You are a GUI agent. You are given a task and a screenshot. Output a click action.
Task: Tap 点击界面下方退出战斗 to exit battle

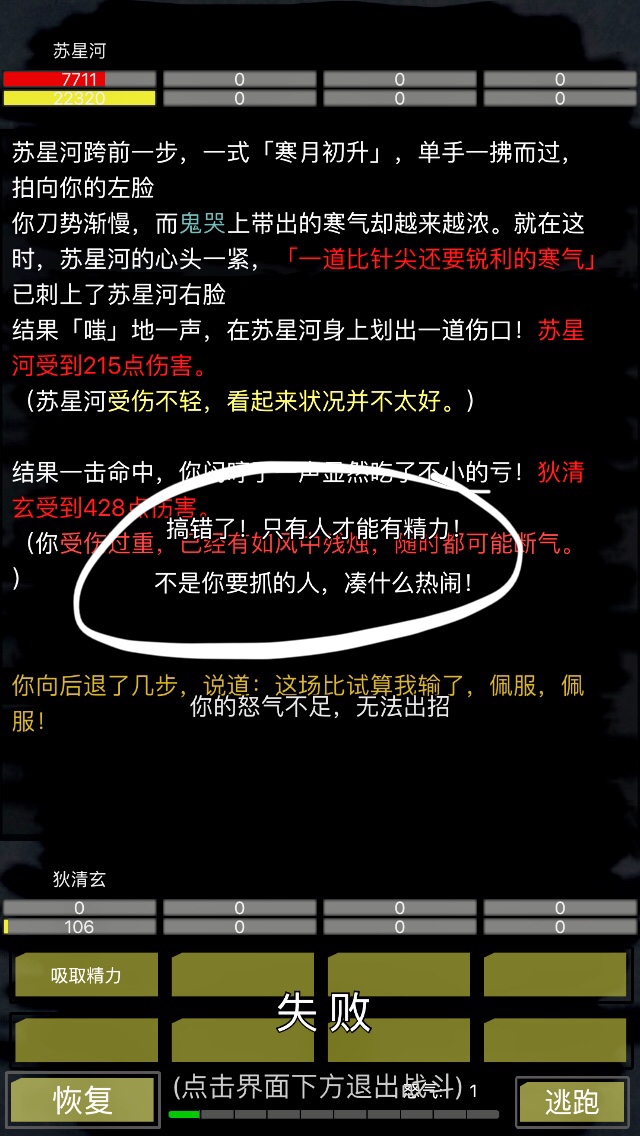coord(317,1086)
